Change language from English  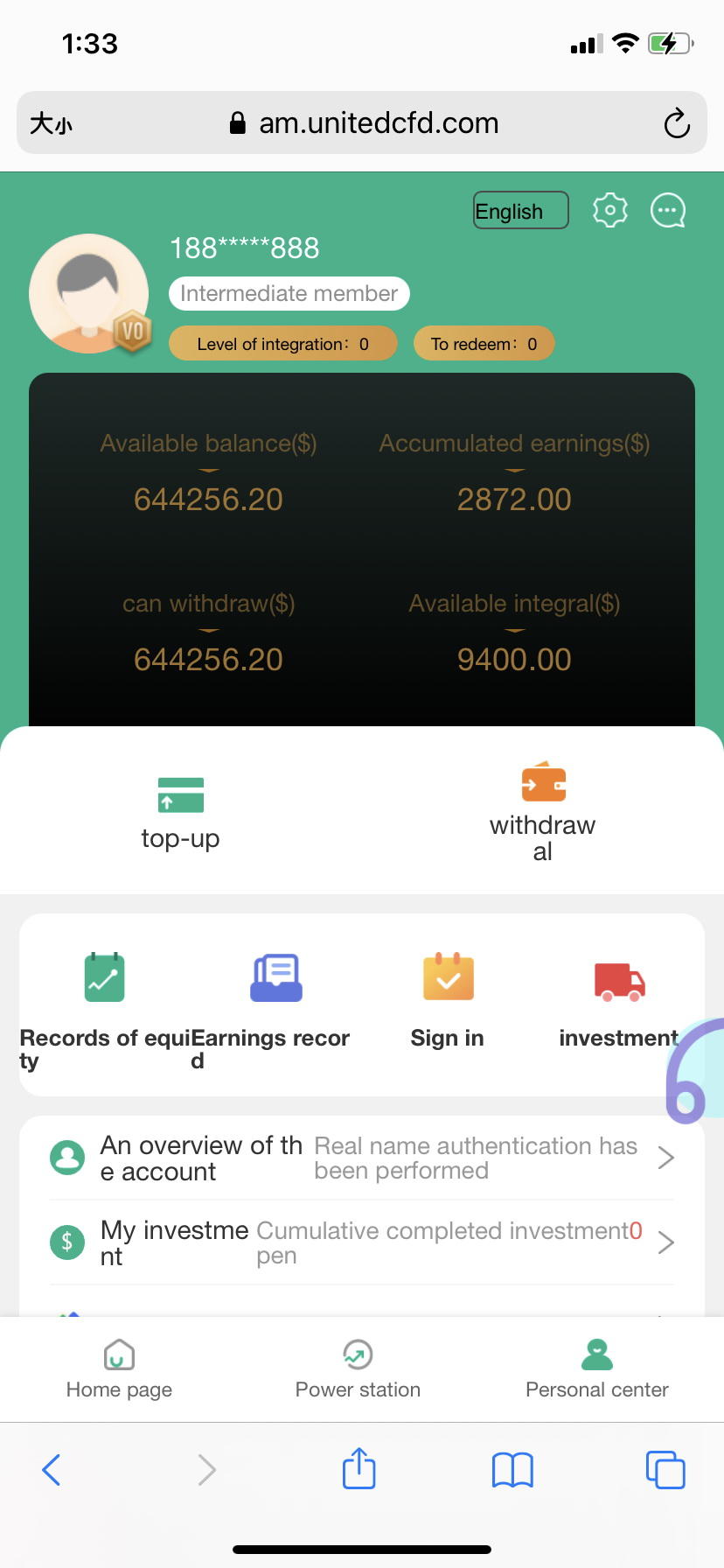520,210
